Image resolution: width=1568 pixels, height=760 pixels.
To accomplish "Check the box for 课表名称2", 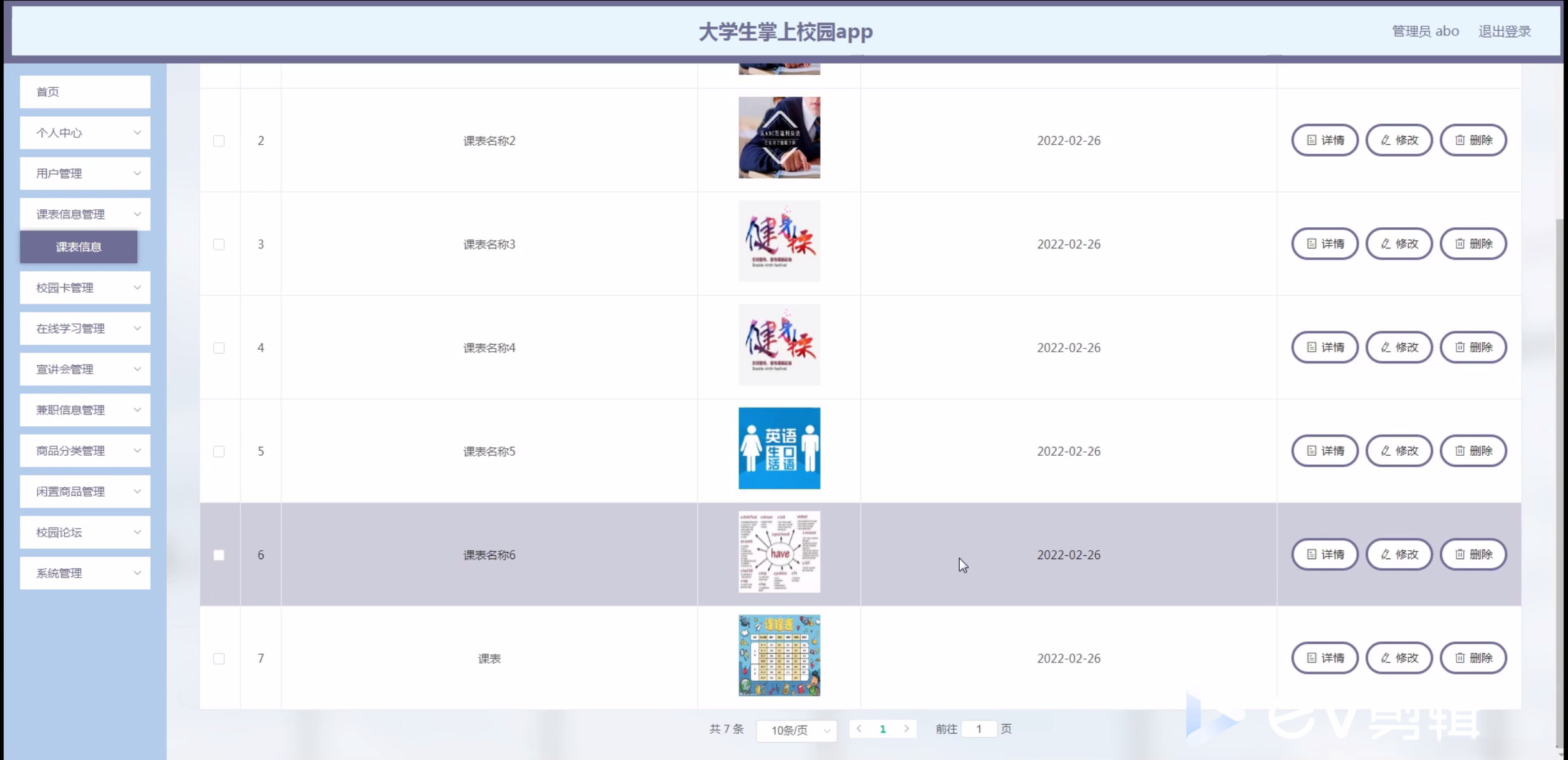I will click(219, 141).
